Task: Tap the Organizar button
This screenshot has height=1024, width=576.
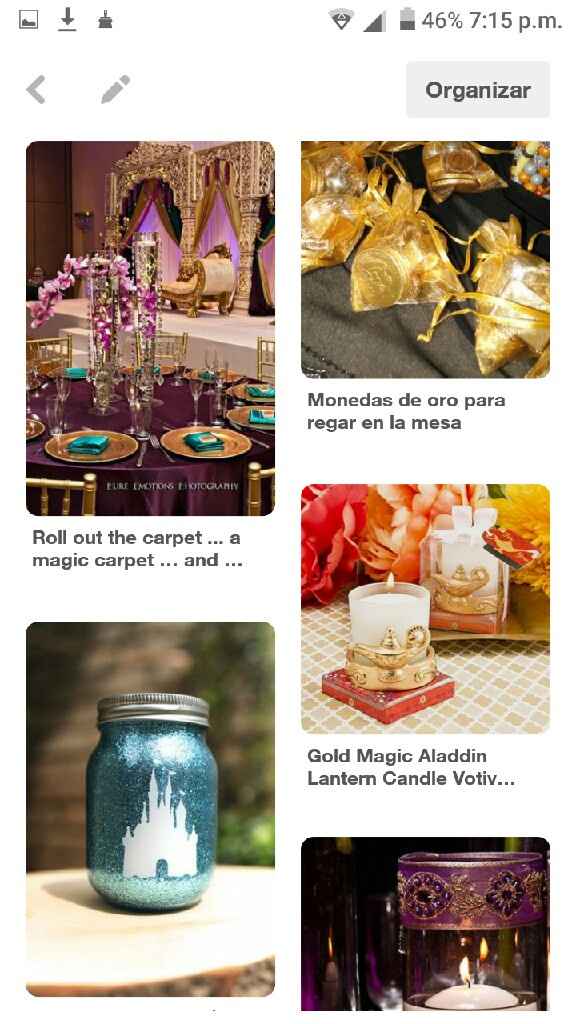Action: tap(478, 89)
